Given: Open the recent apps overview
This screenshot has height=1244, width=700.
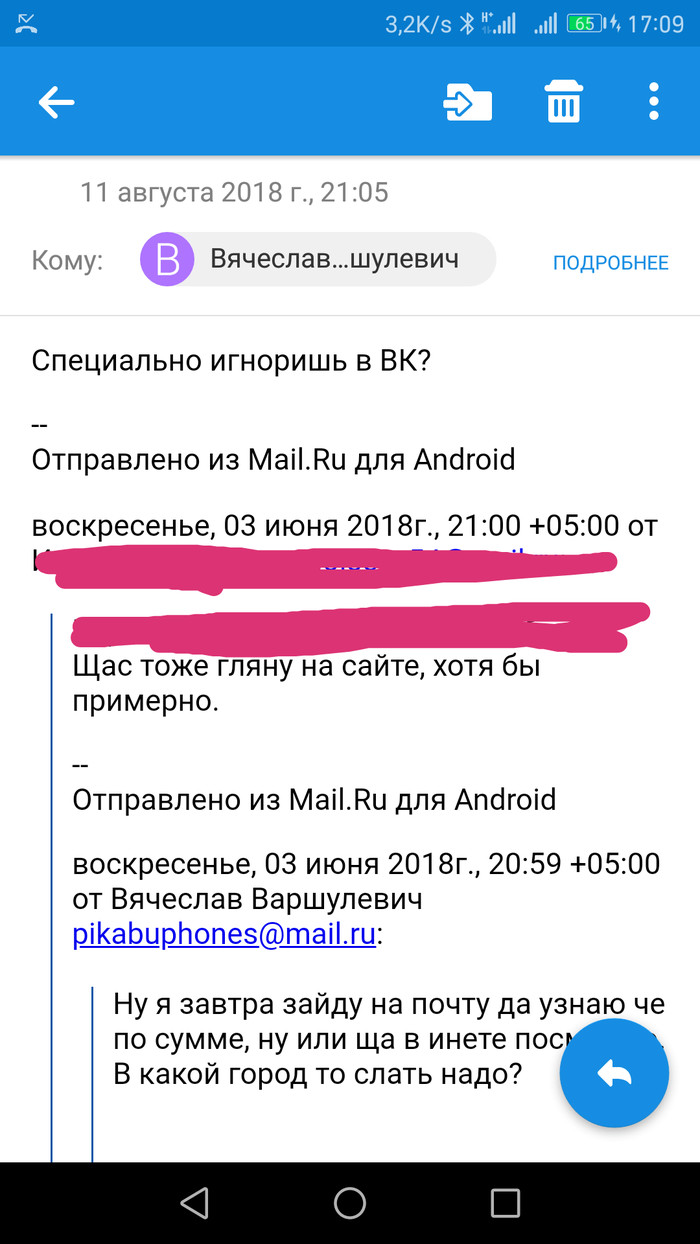Looking at the screenshot, I should point(505,1203).
